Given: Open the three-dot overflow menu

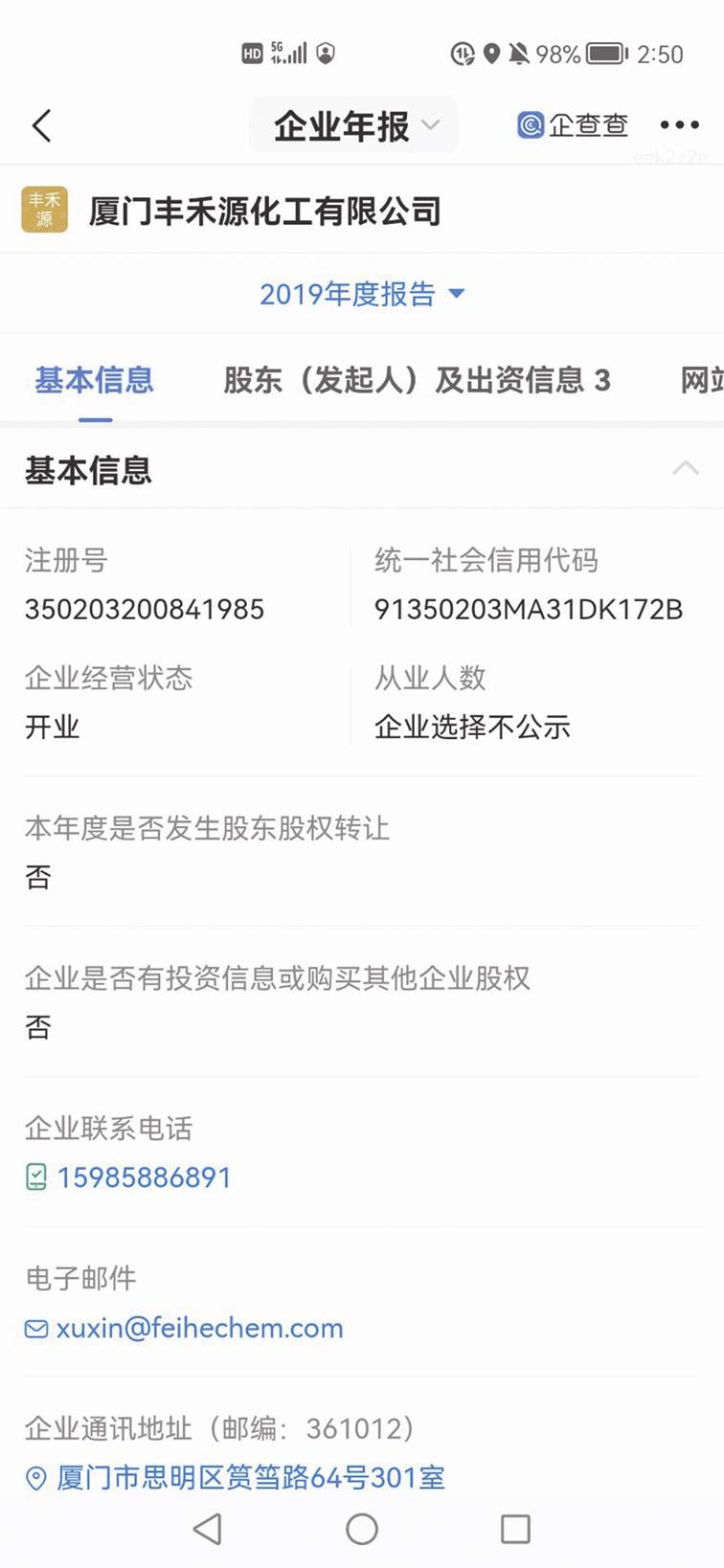Looking at the screenshot, I should (679, 125).
